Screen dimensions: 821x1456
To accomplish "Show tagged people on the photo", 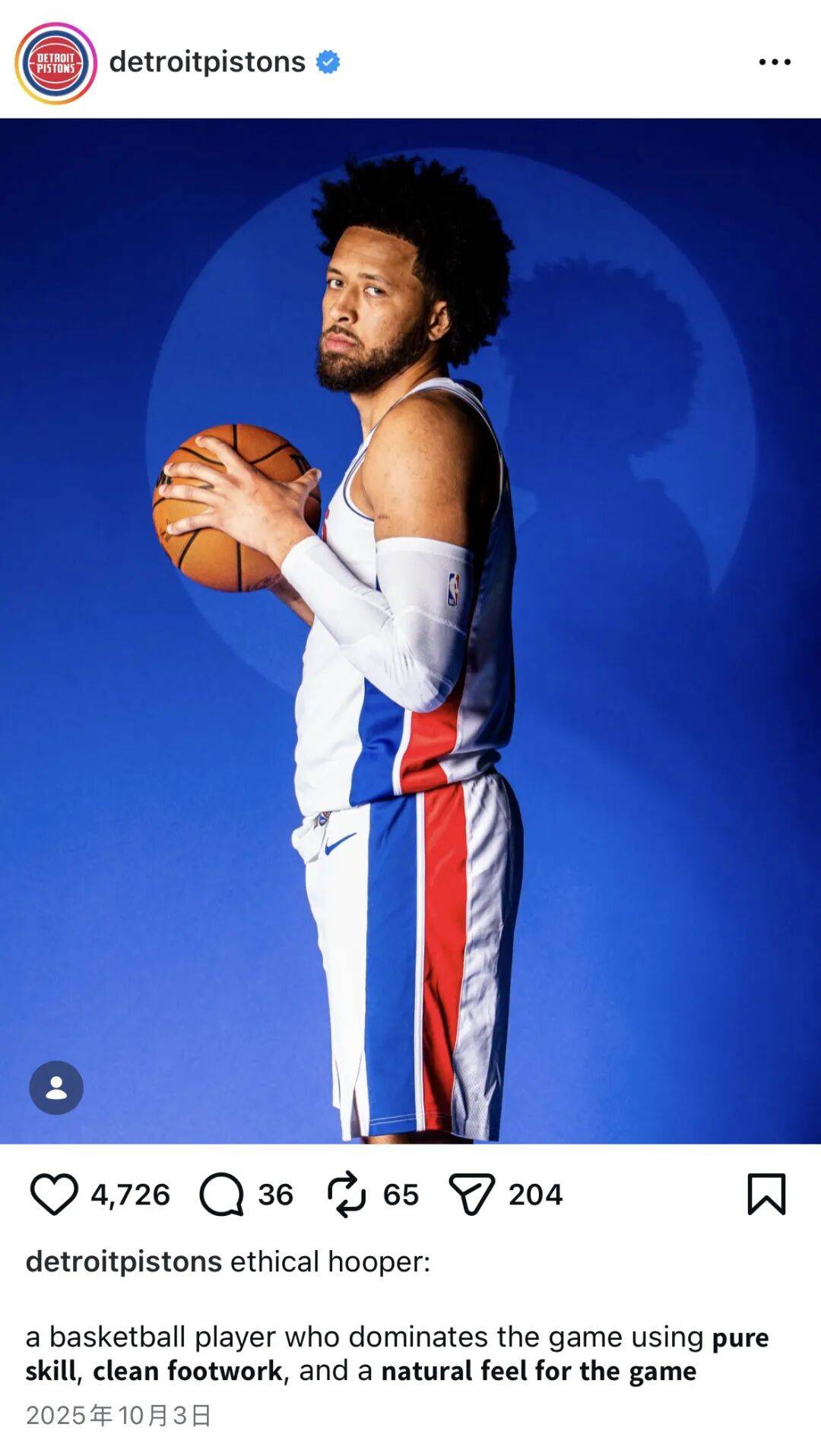I will 56,1087.
